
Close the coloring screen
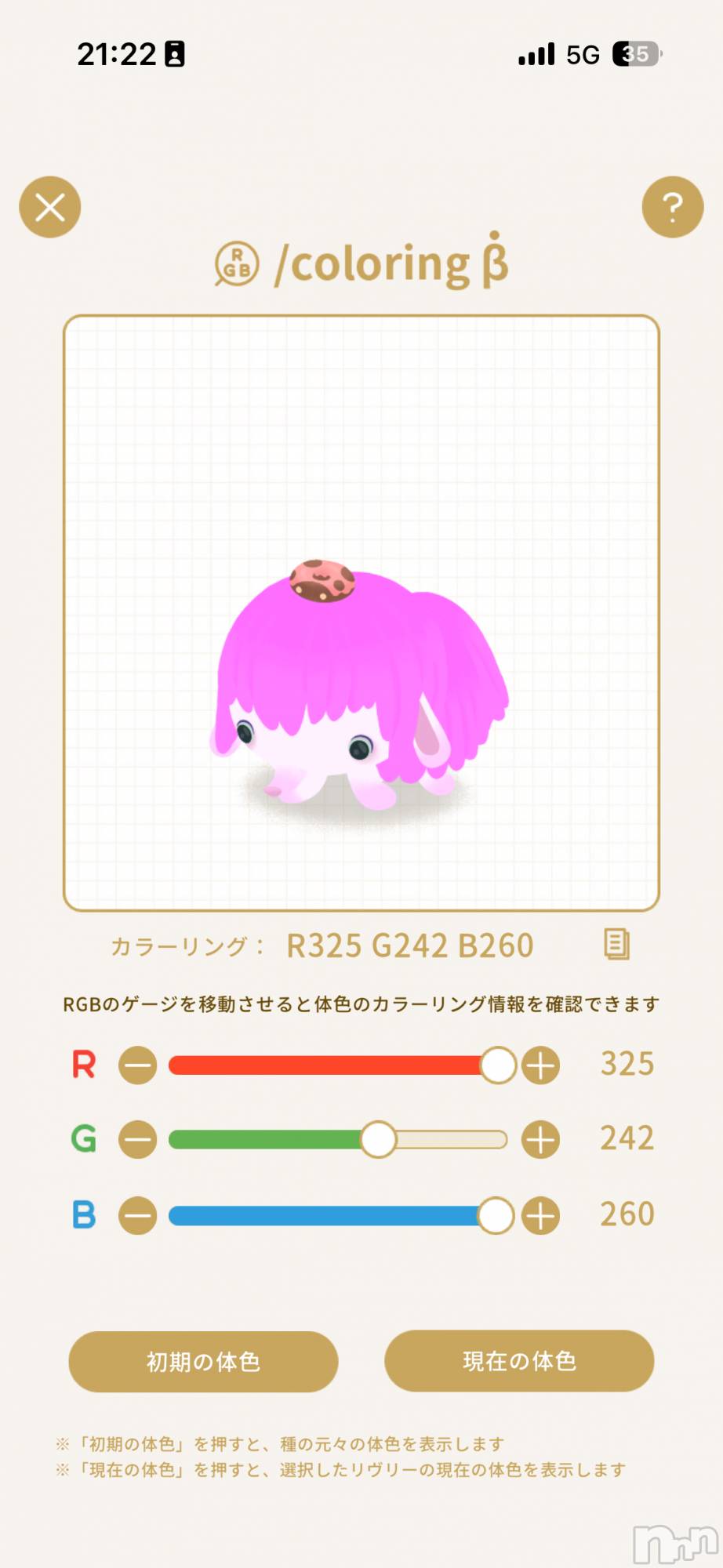pos(50,207)
